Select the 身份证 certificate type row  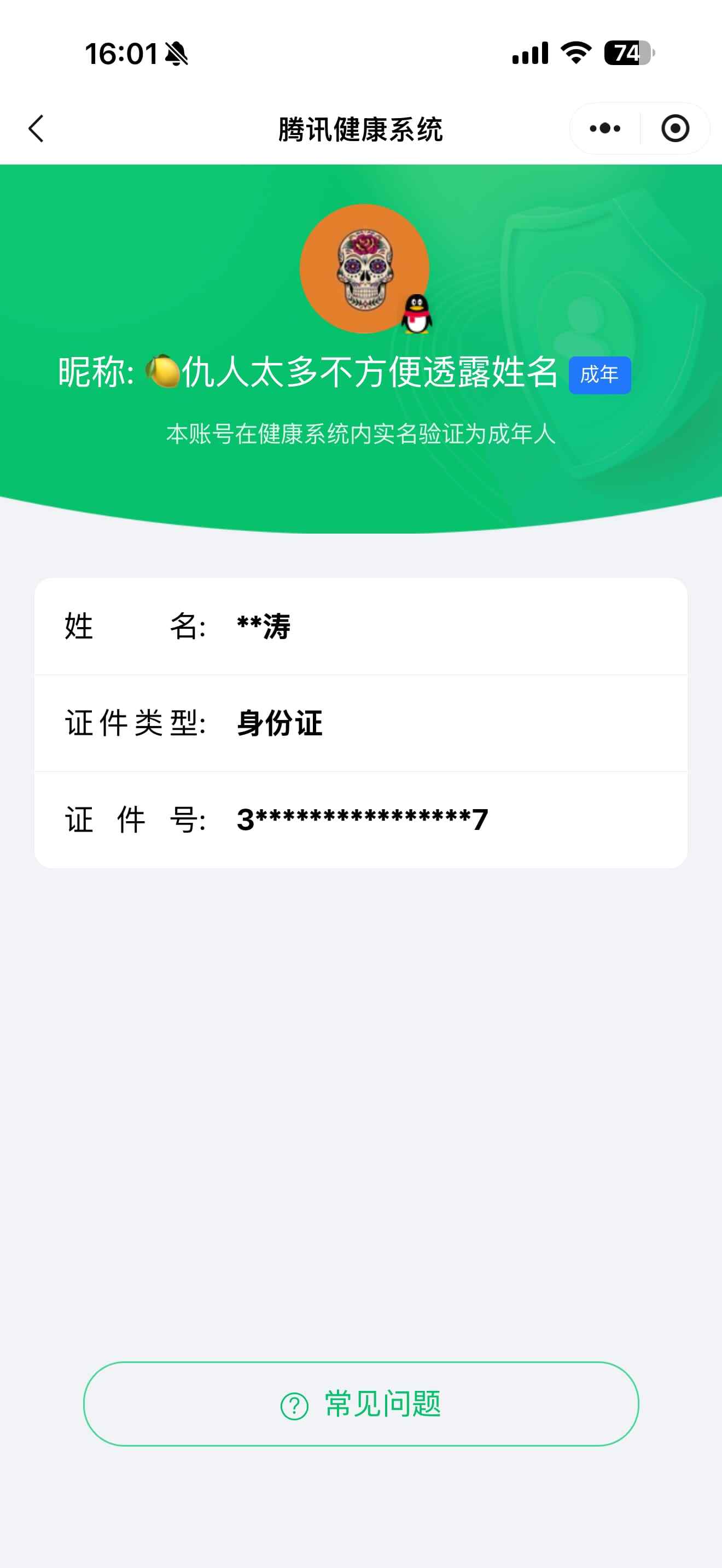pos(362,723)
